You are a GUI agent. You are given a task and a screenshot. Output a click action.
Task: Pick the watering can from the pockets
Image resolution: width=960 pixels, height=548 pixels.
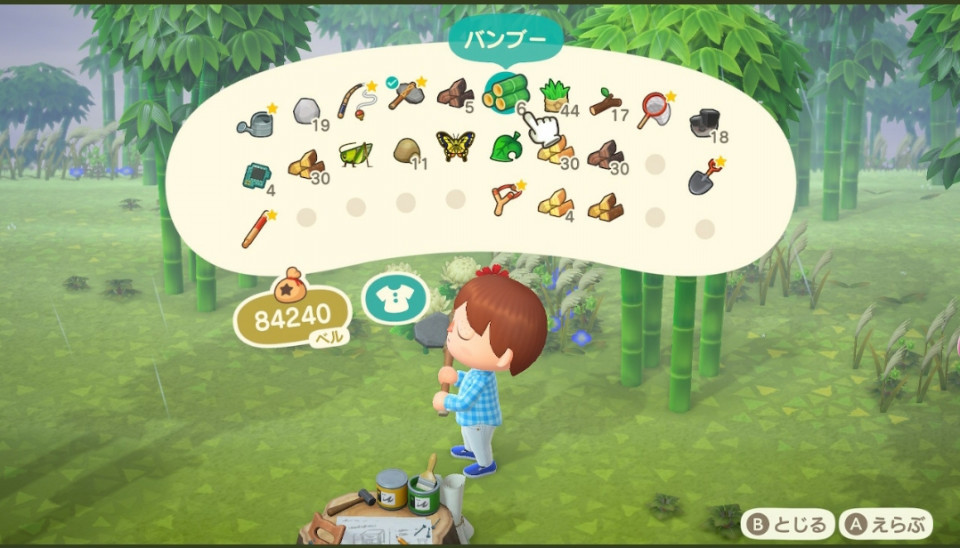254,123
